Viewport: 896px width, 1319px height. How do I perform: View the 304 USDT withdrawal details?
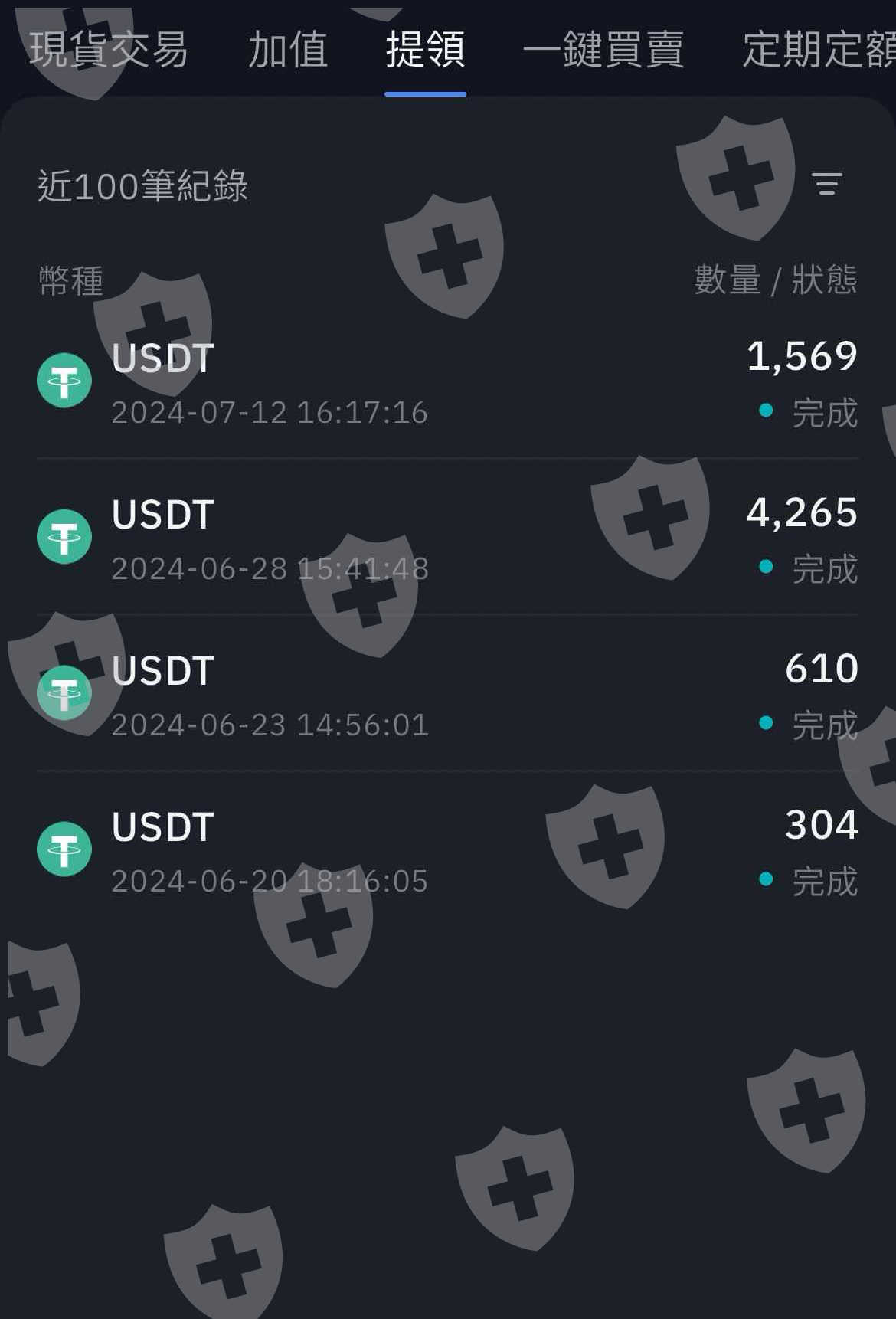pyautogui.click(x=447, y=851)
